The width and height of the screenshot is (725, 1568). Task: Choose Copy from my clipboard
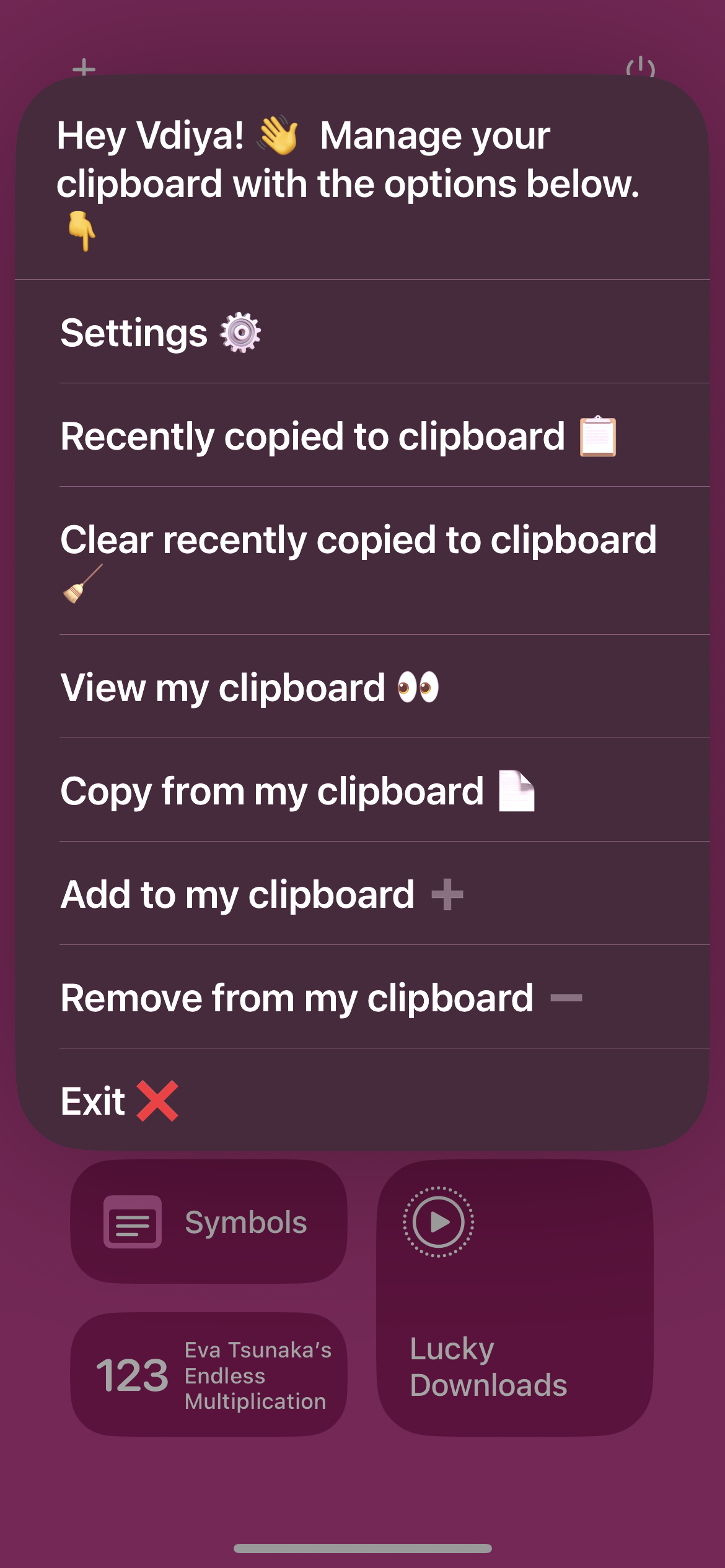click(x=362, y=791)
